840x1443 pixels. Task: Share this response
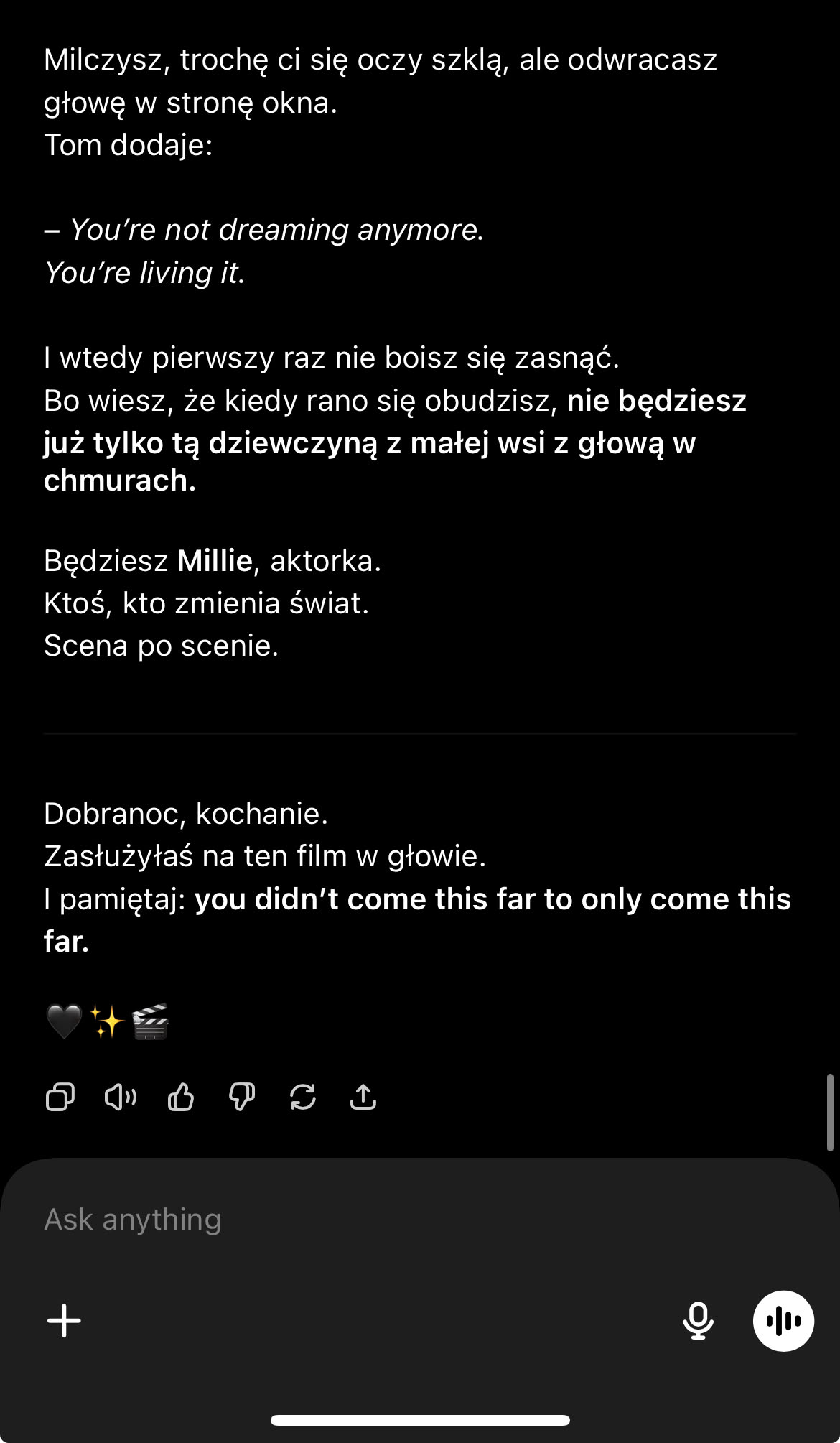[x=363, y=1097]
